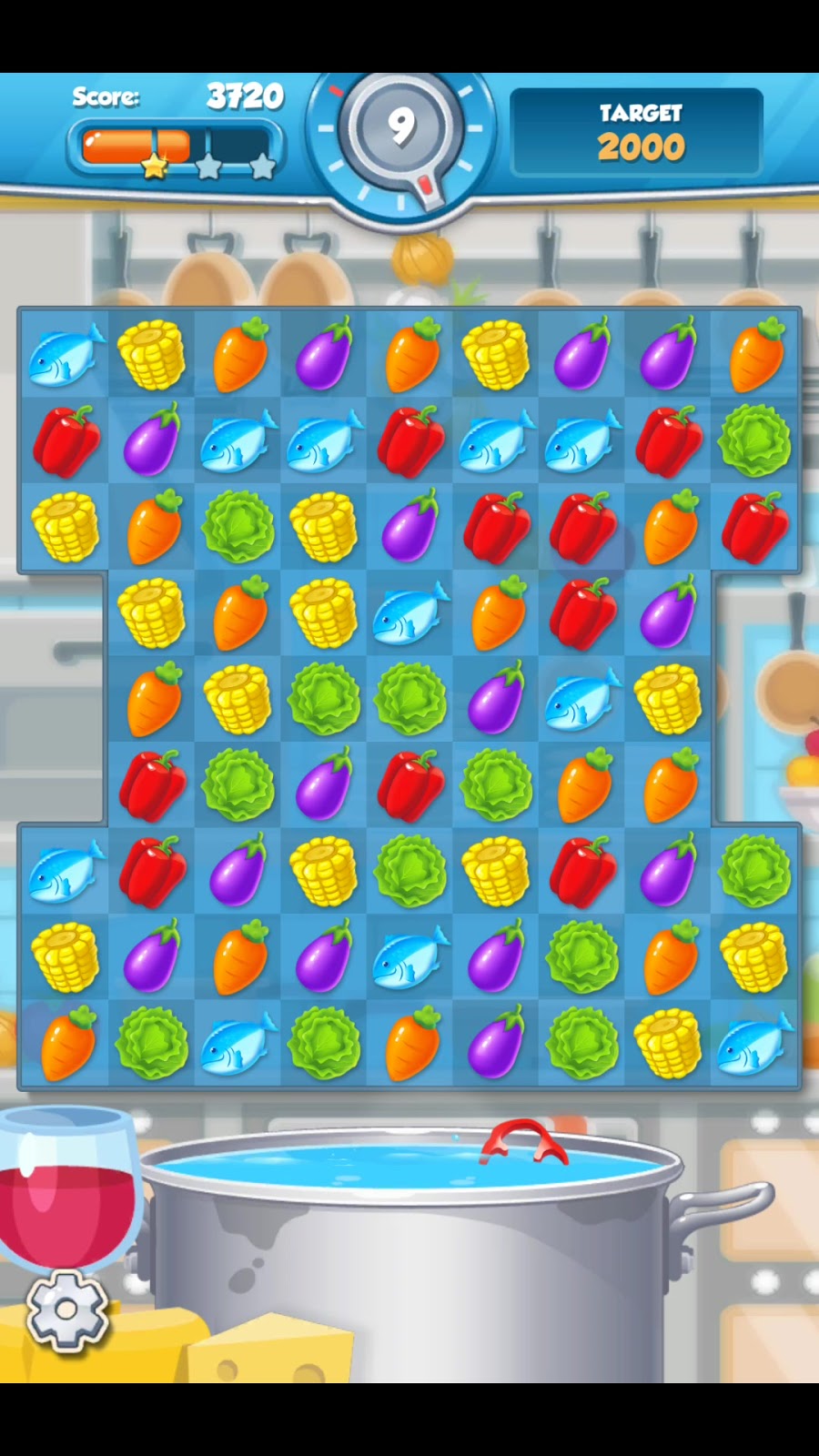Open the settings gear
Image resolution: width=819 pixels, height=1456 pixels.
click(x=67, y=1310)
